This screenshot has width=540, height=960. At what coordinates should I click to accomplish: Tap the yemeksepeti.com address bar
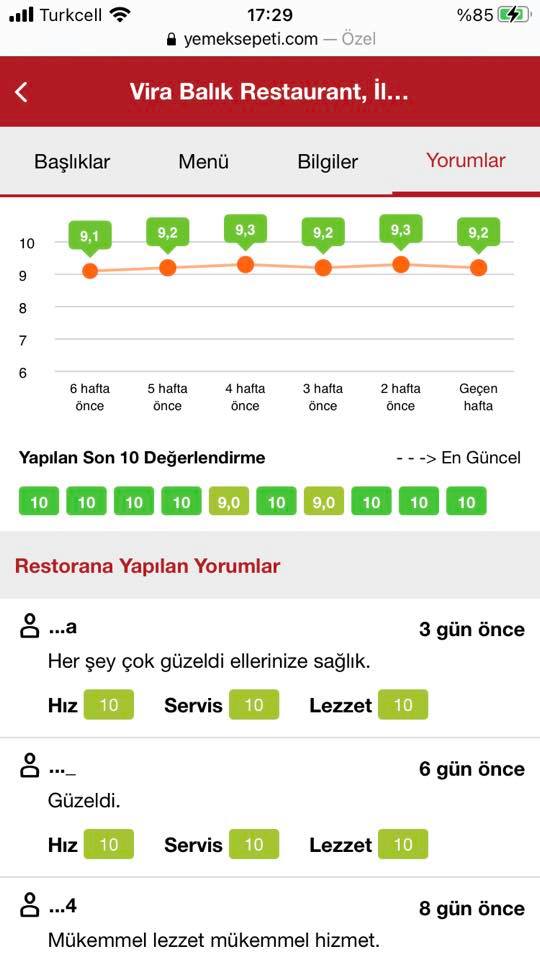point(271,39)
